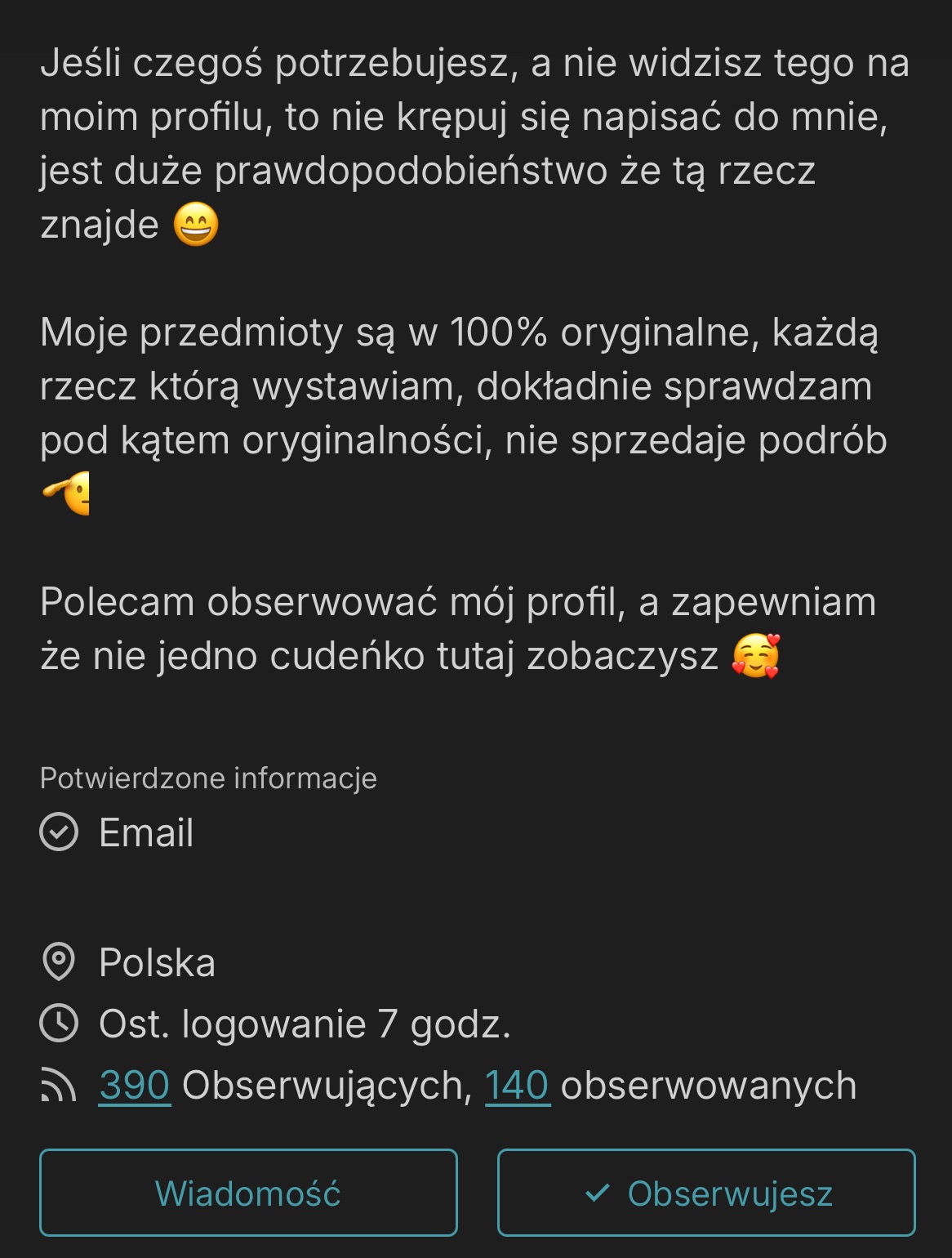Click the location pin icon next to Polska
Viewport: 952px width, 1258px height.
tap(57, 962)
